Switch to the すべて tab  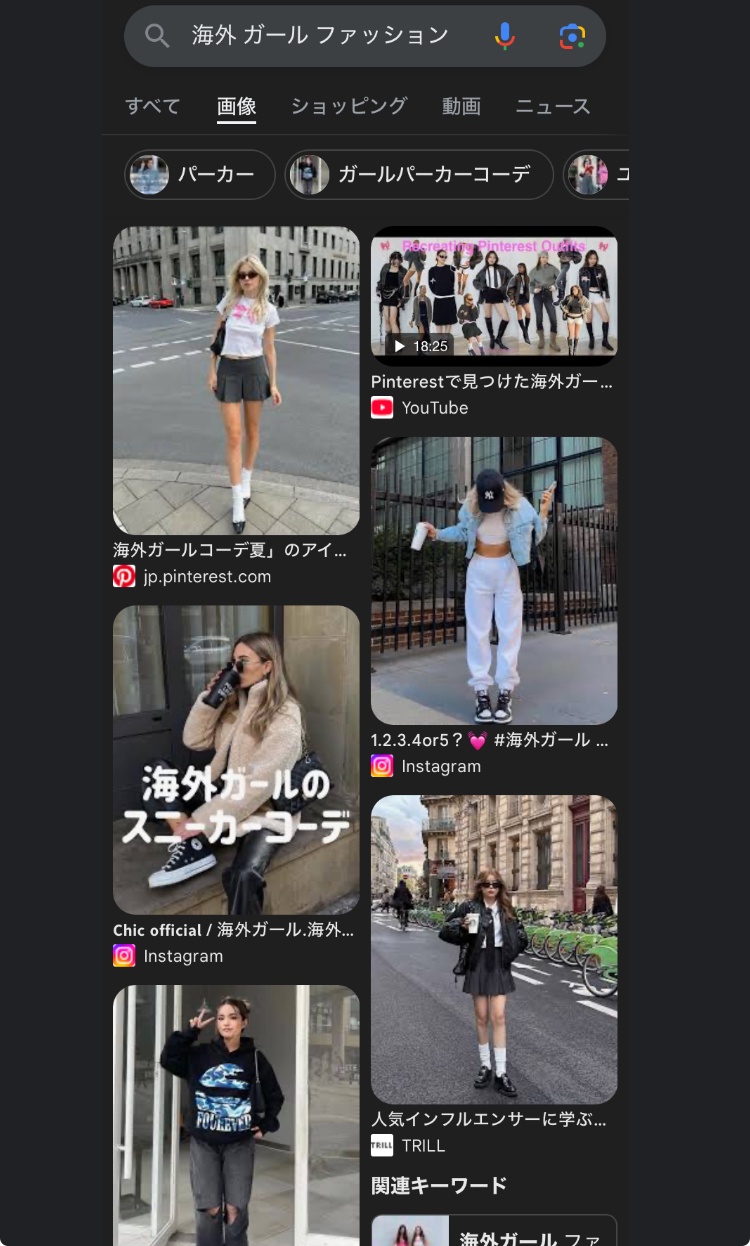[153, 106]
